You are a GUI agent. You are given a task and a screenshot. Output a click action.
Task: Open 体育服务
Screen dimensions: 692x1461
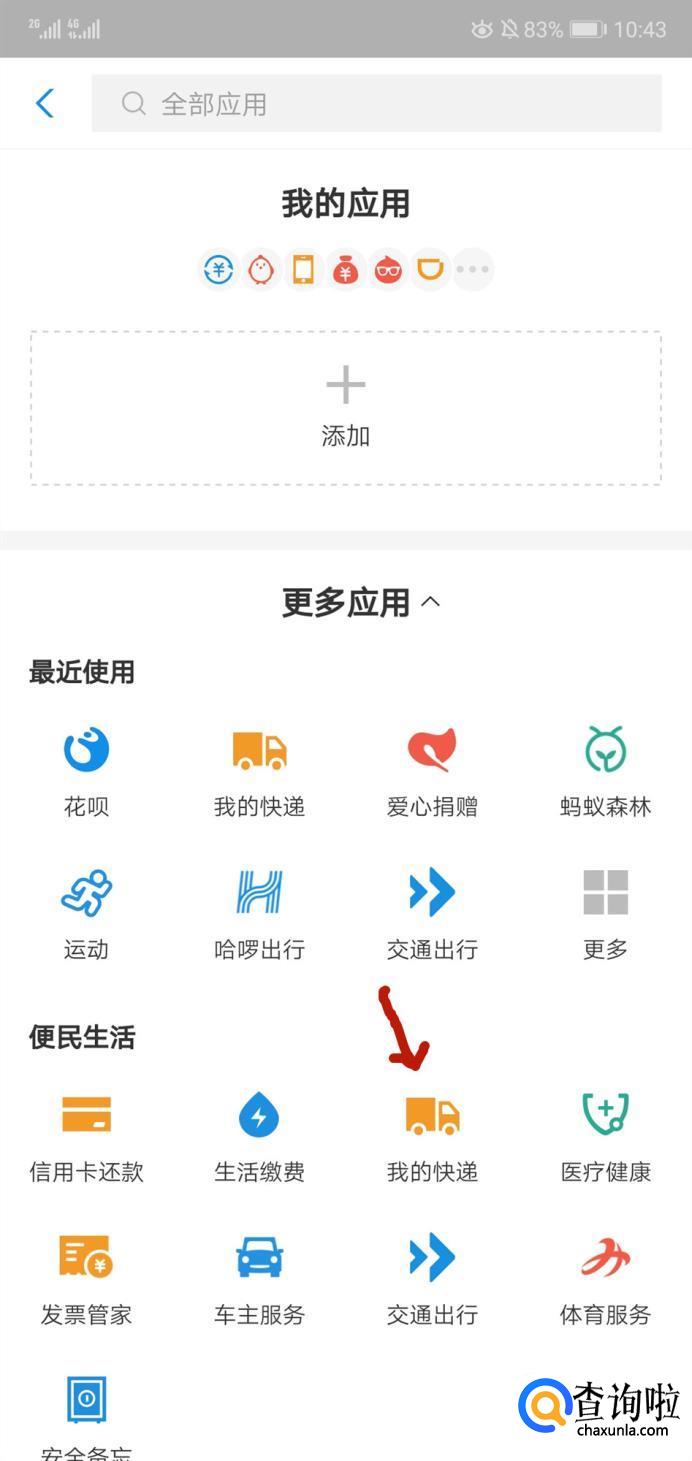(605, 1280)
